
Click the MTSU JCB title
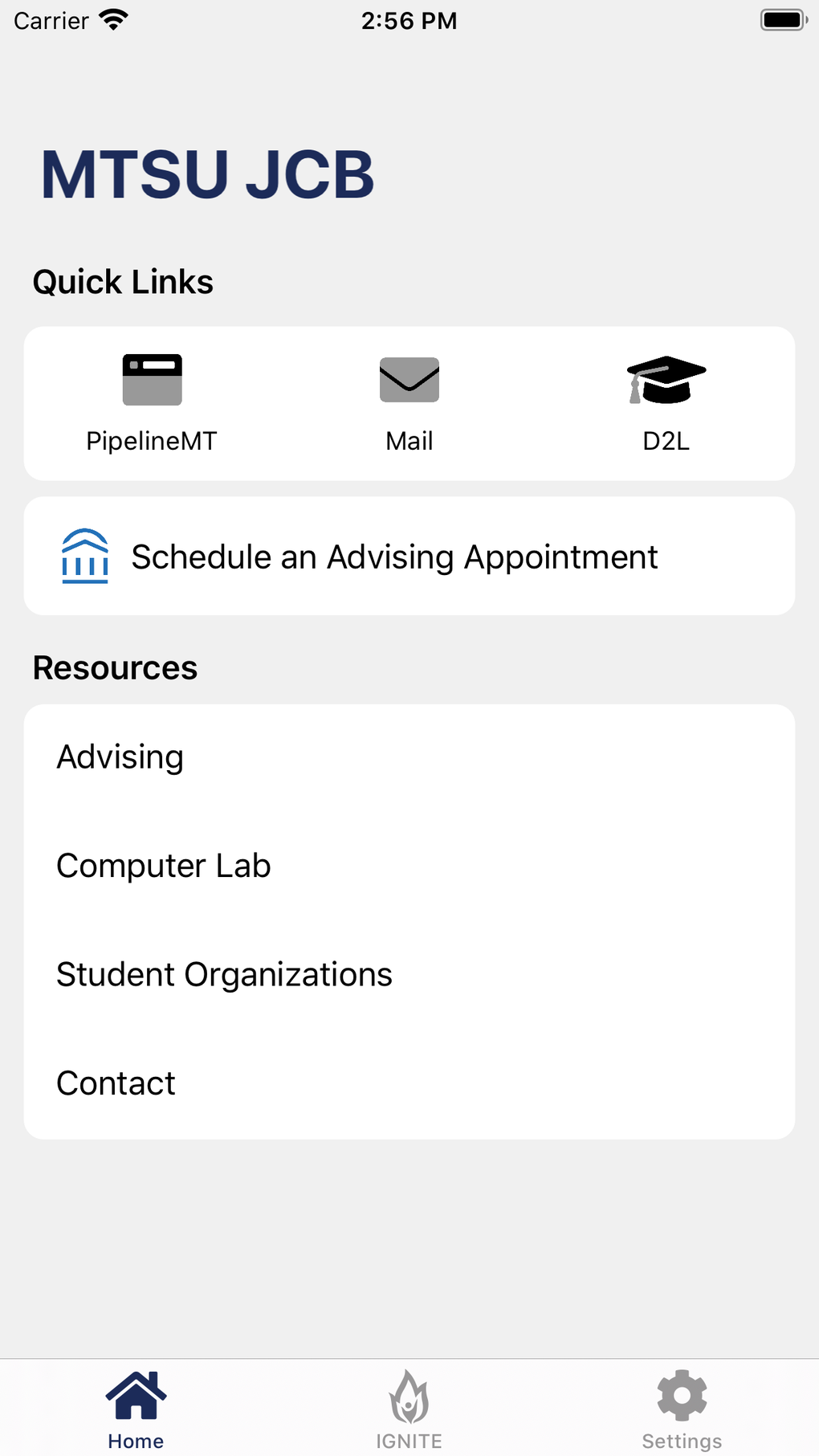click(207, 173)
